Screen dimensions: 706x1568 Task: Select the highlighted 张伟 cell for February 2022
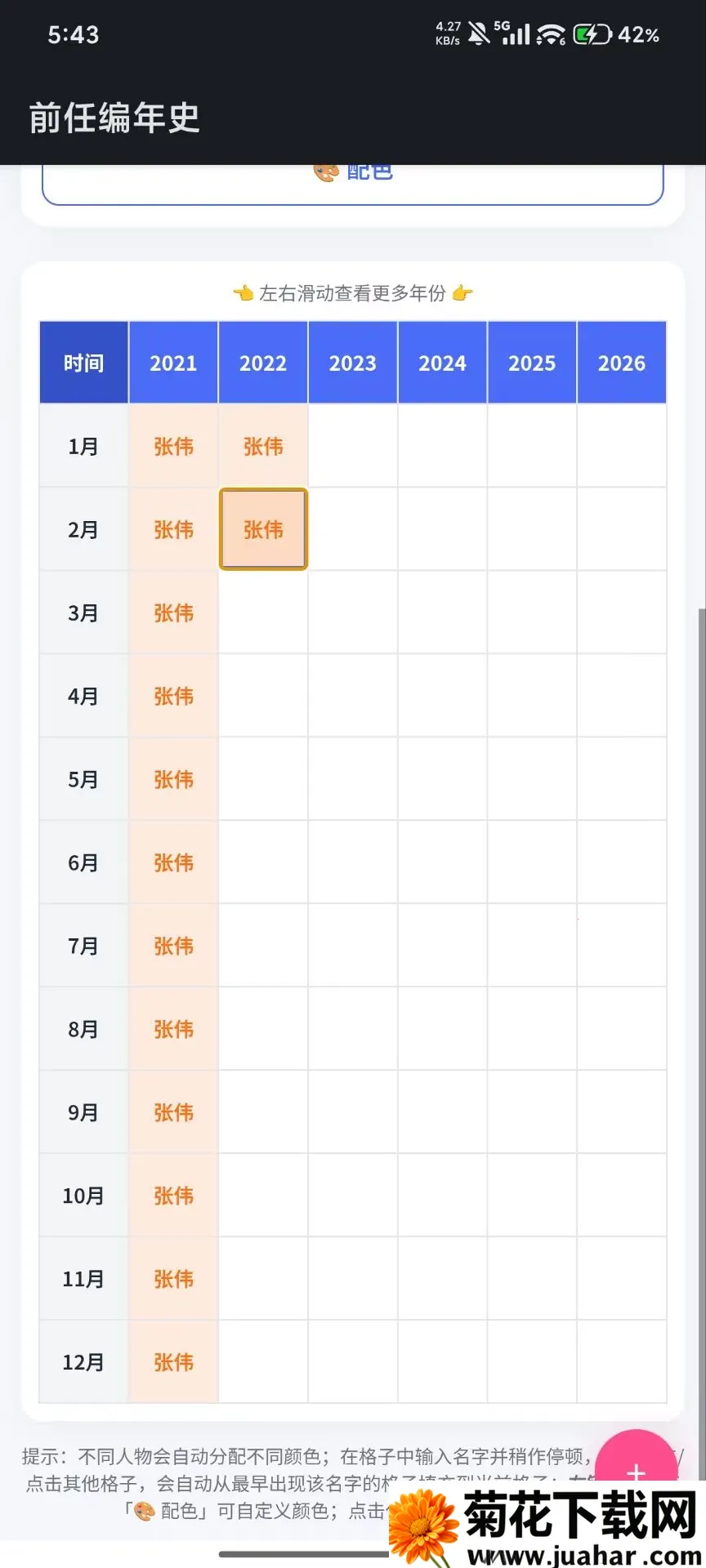263,529
